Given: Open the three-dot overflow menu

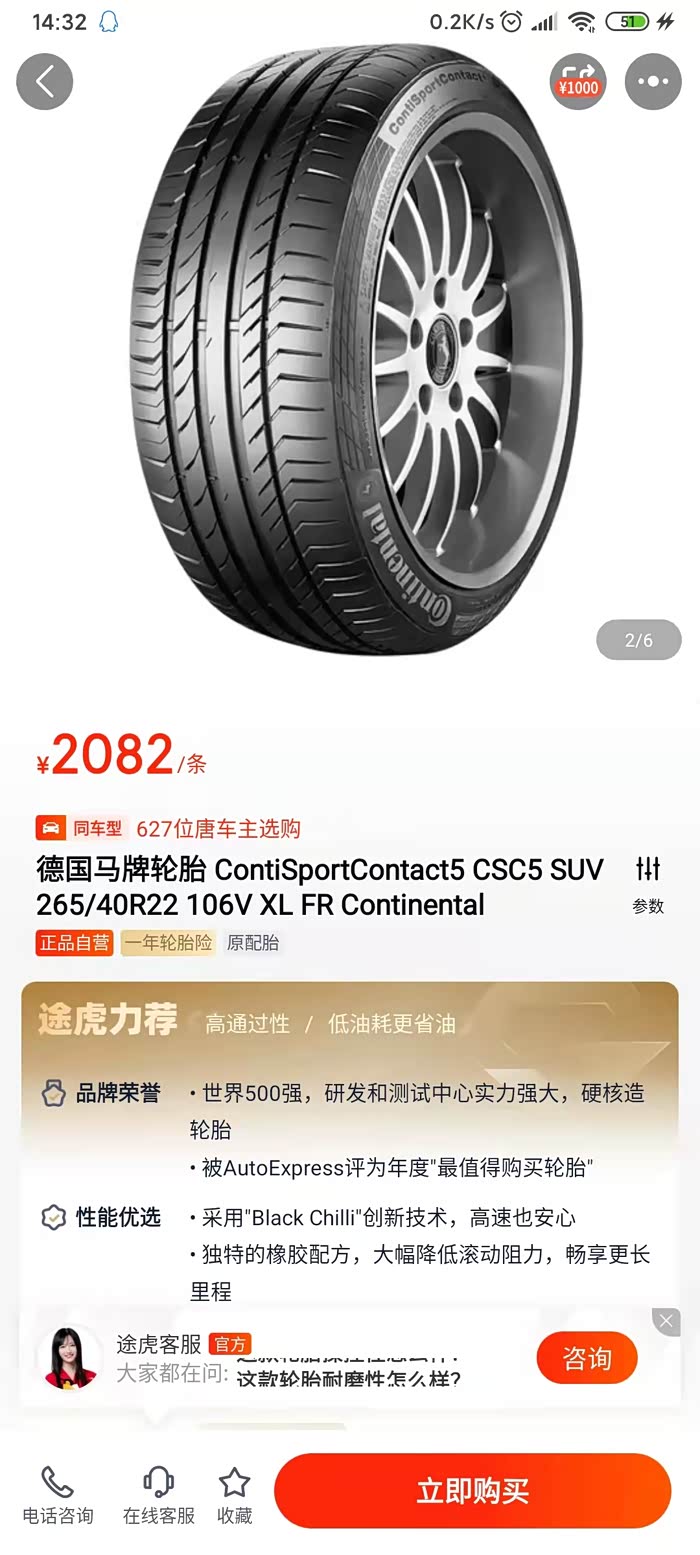Looking at the screenshot, I should point(653,82).
